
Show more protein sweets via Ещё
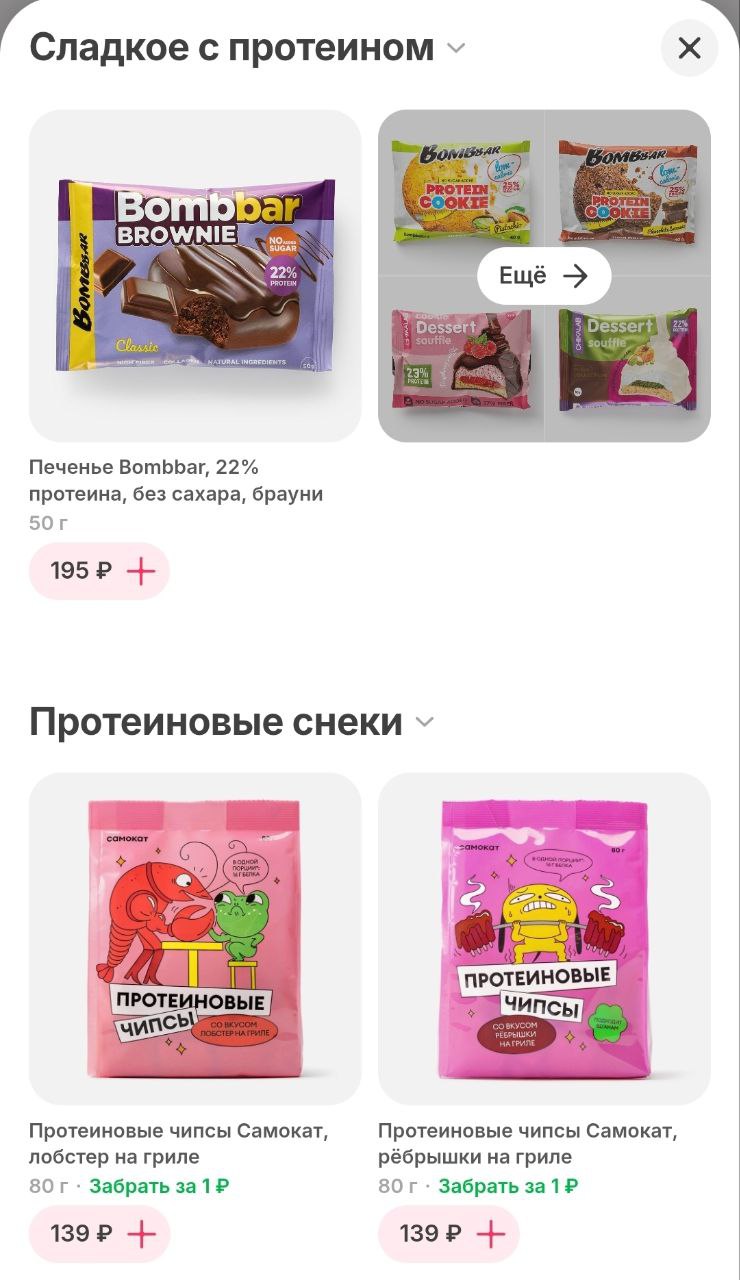pos(544,276)
